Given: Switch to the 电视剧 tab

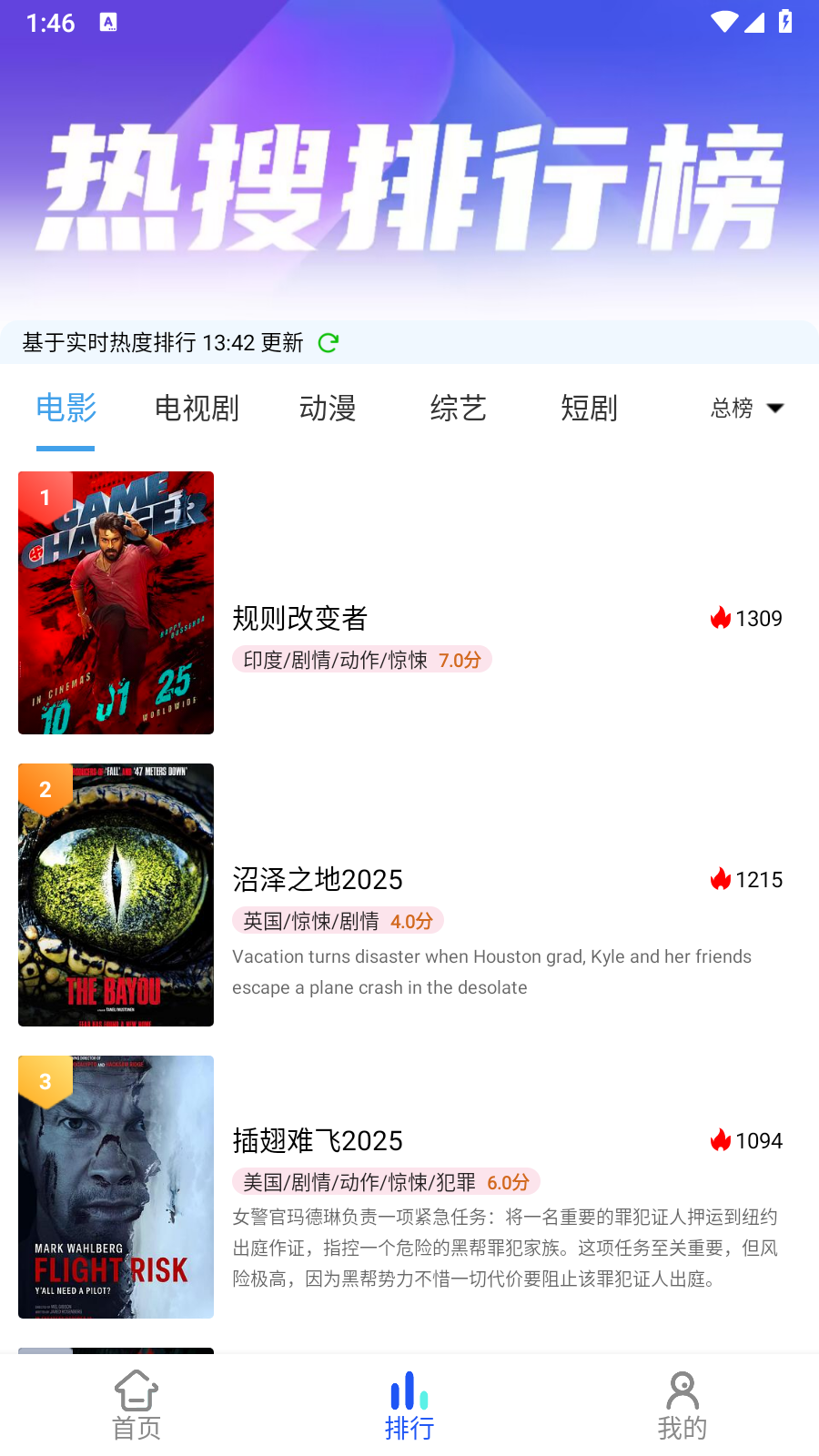Looking at the screenshot, I should (x=197, y=409).
